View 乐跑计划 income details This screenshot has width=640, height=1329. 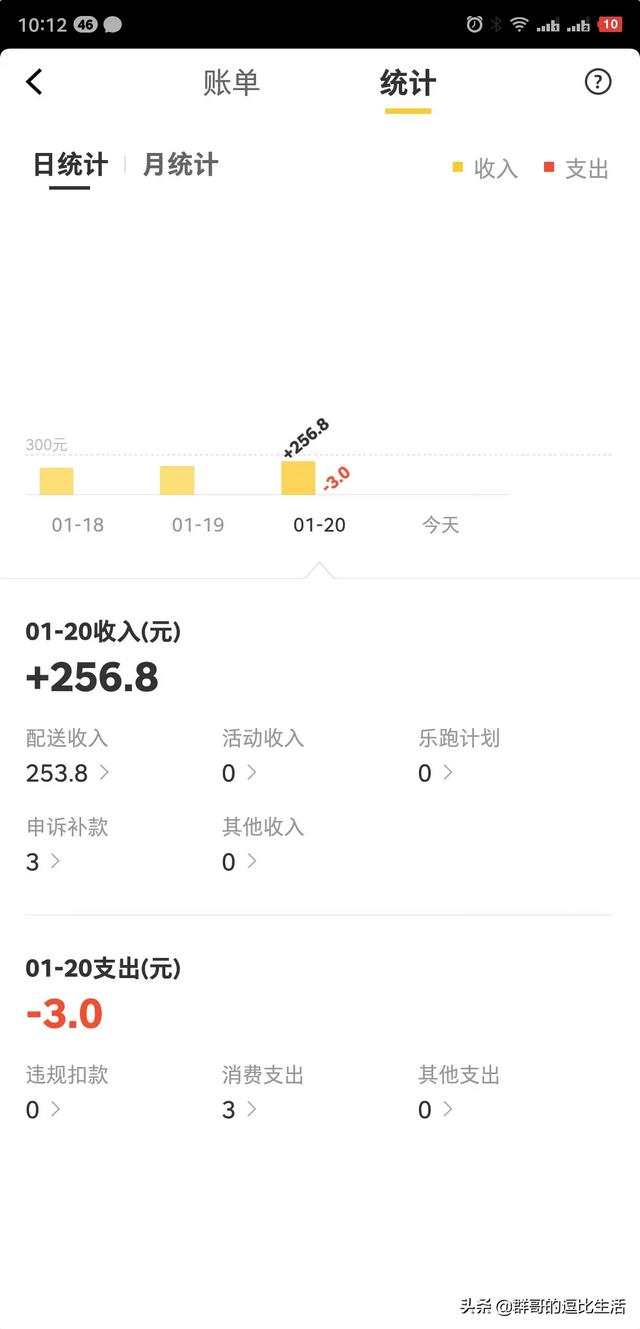[436, 773]
